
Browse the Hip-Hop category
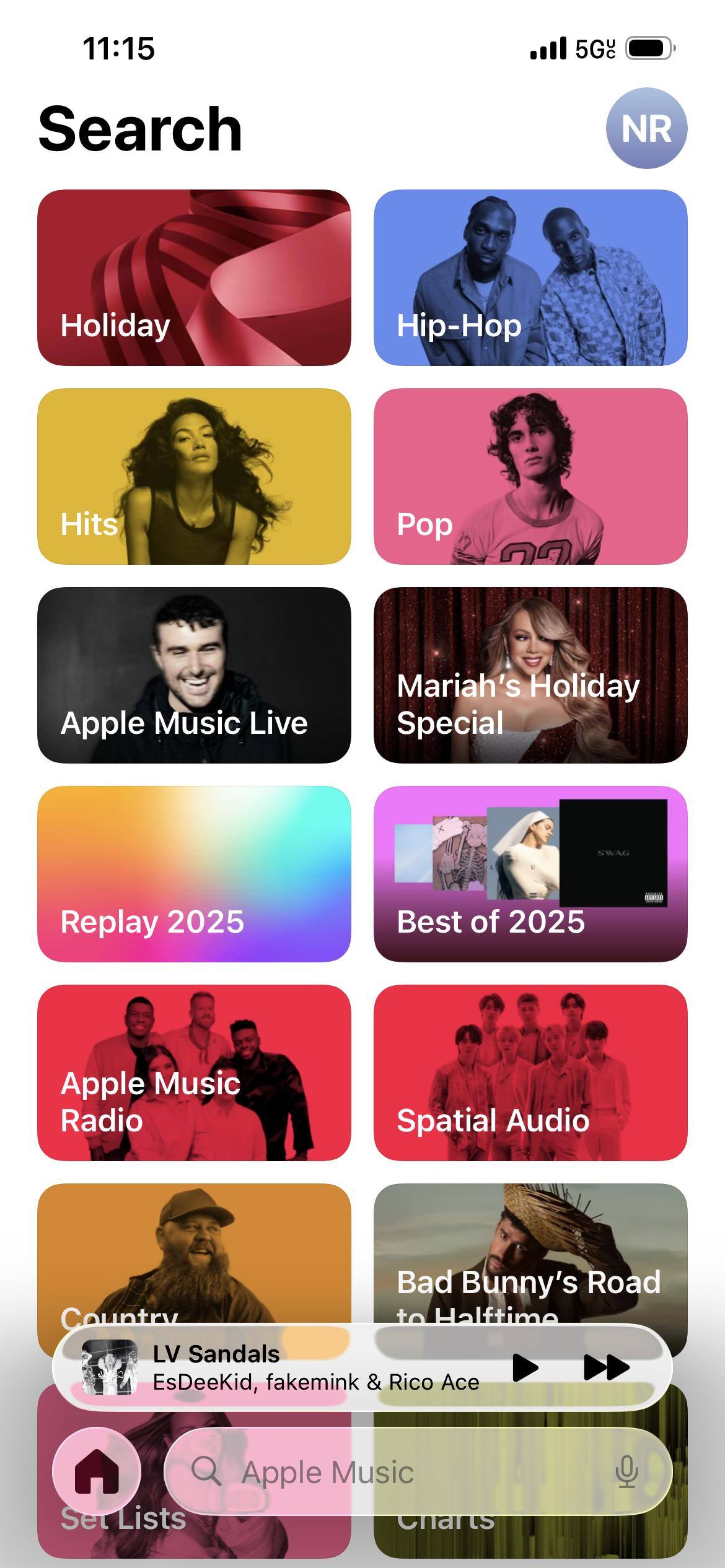tap(530, 277)
